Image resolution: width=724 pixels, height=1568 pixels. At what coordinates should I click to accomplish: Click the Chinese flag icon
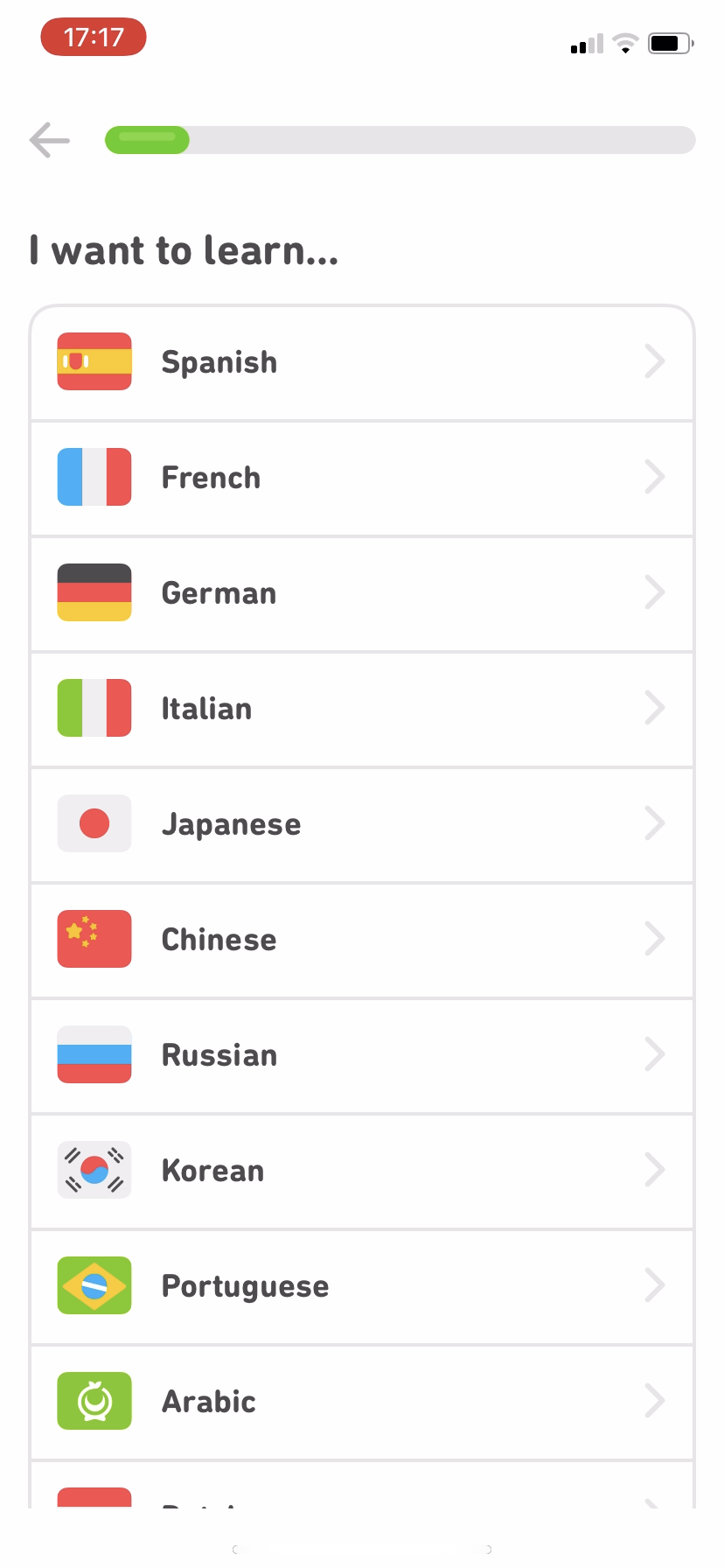[94, 939]
